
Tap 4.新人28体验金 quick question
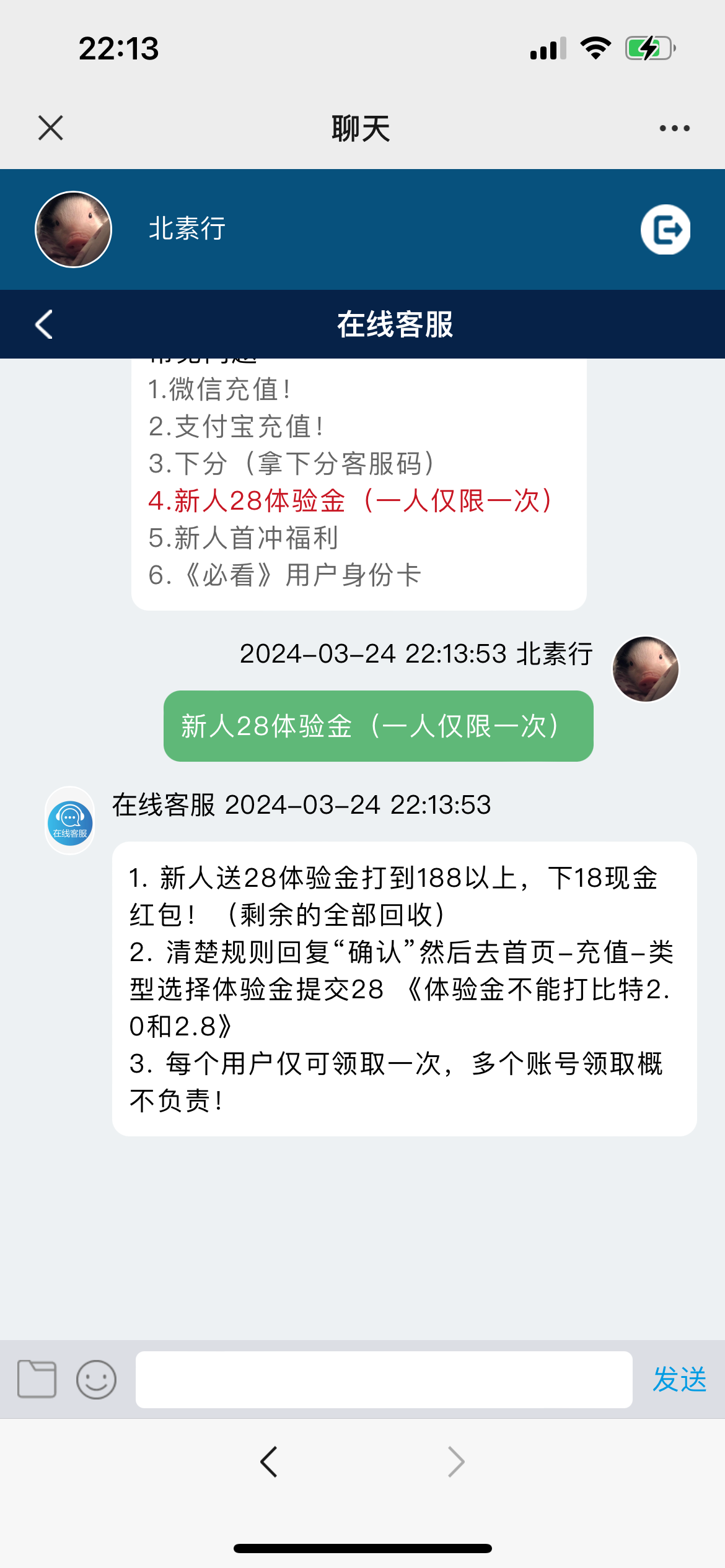point(351,501)
